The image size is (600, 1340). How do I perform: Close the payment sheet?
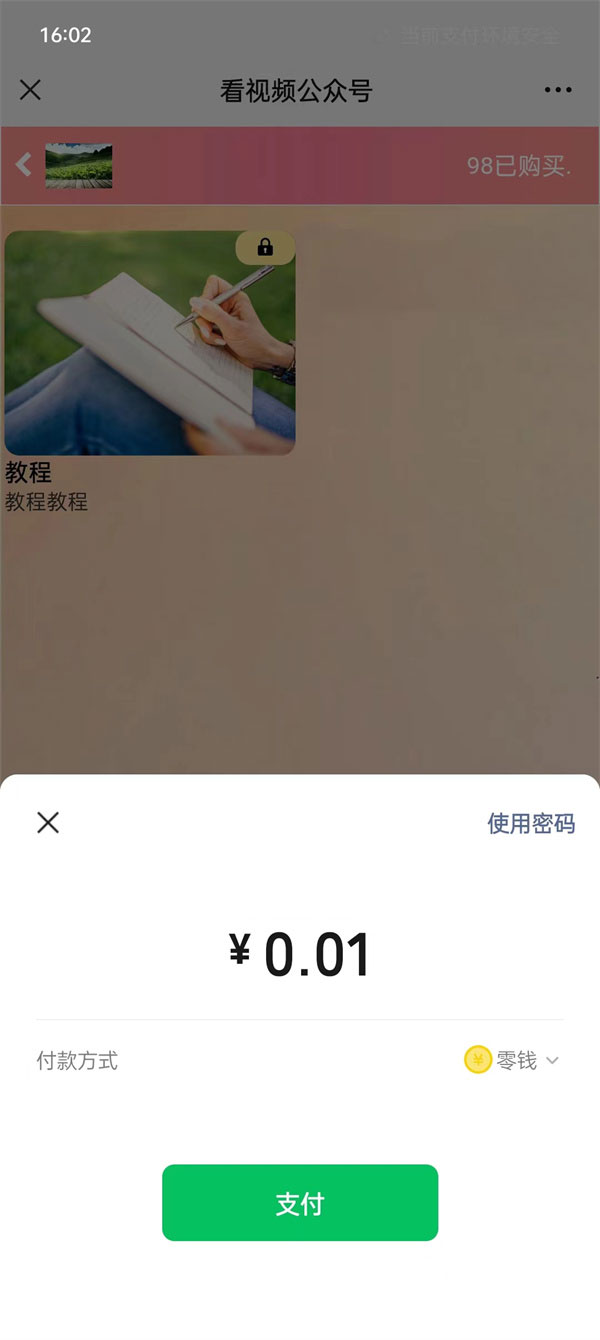48,823
